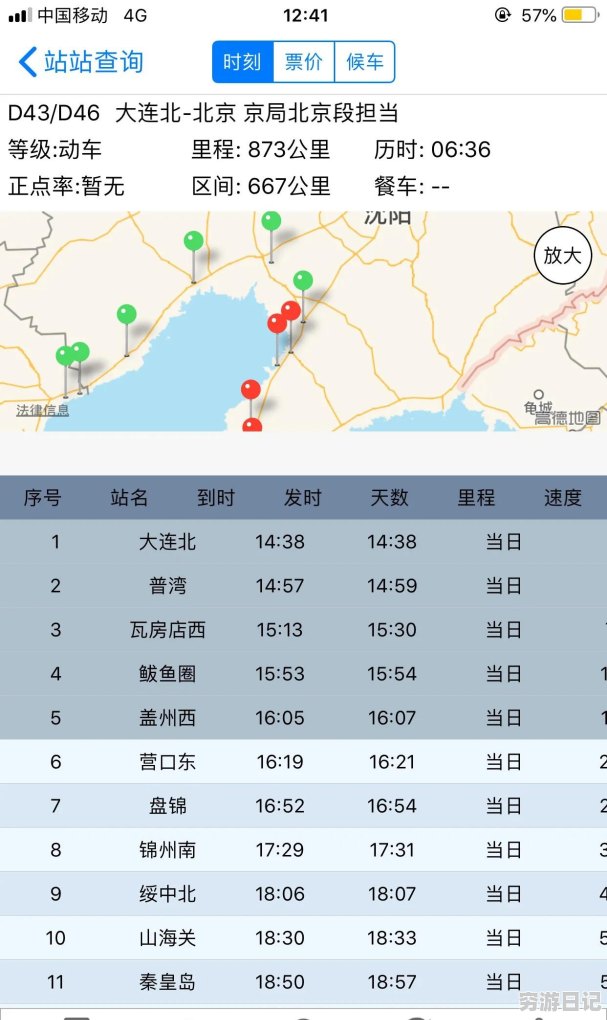Tap the 秦皇岛 station row

303,982
